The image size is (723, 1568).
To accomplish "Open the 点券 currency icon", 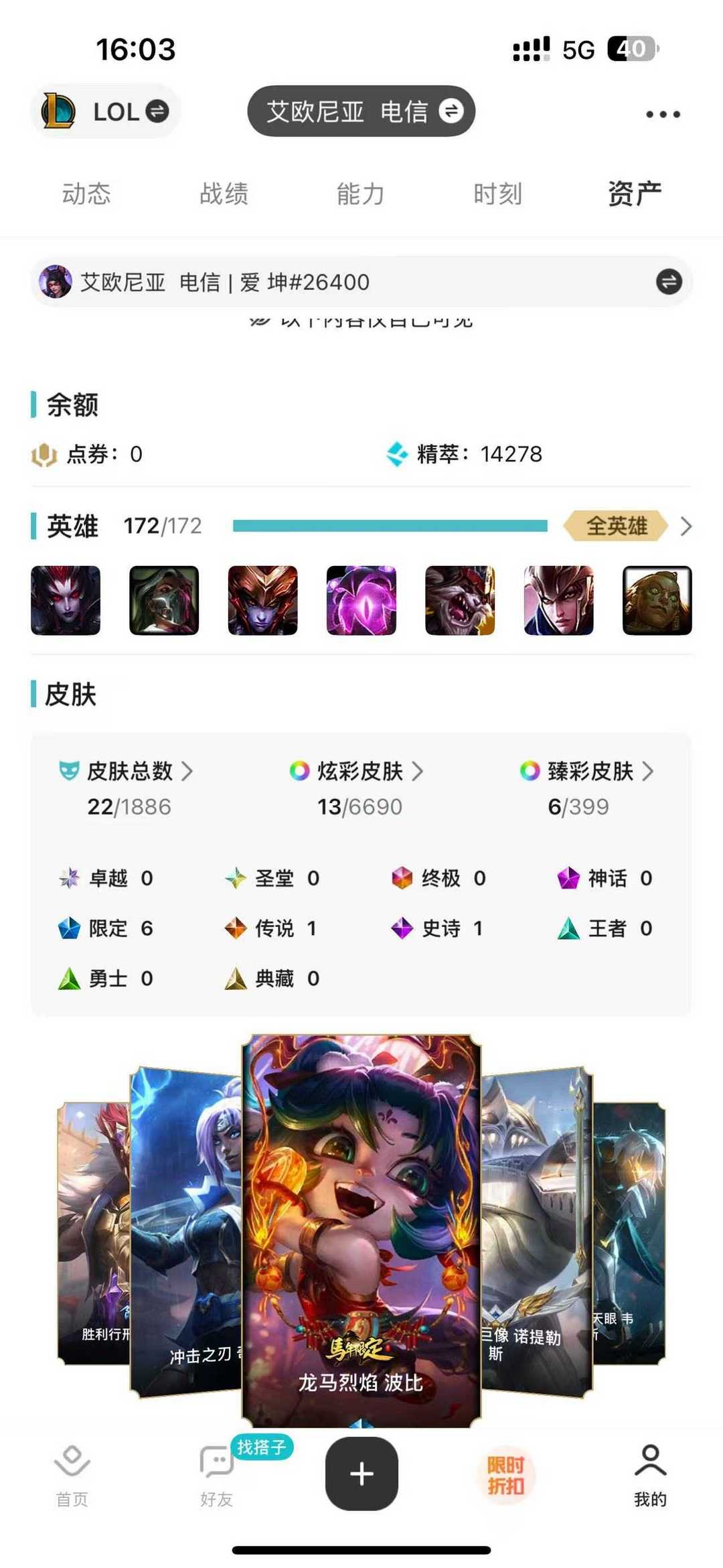I will 43,453.
